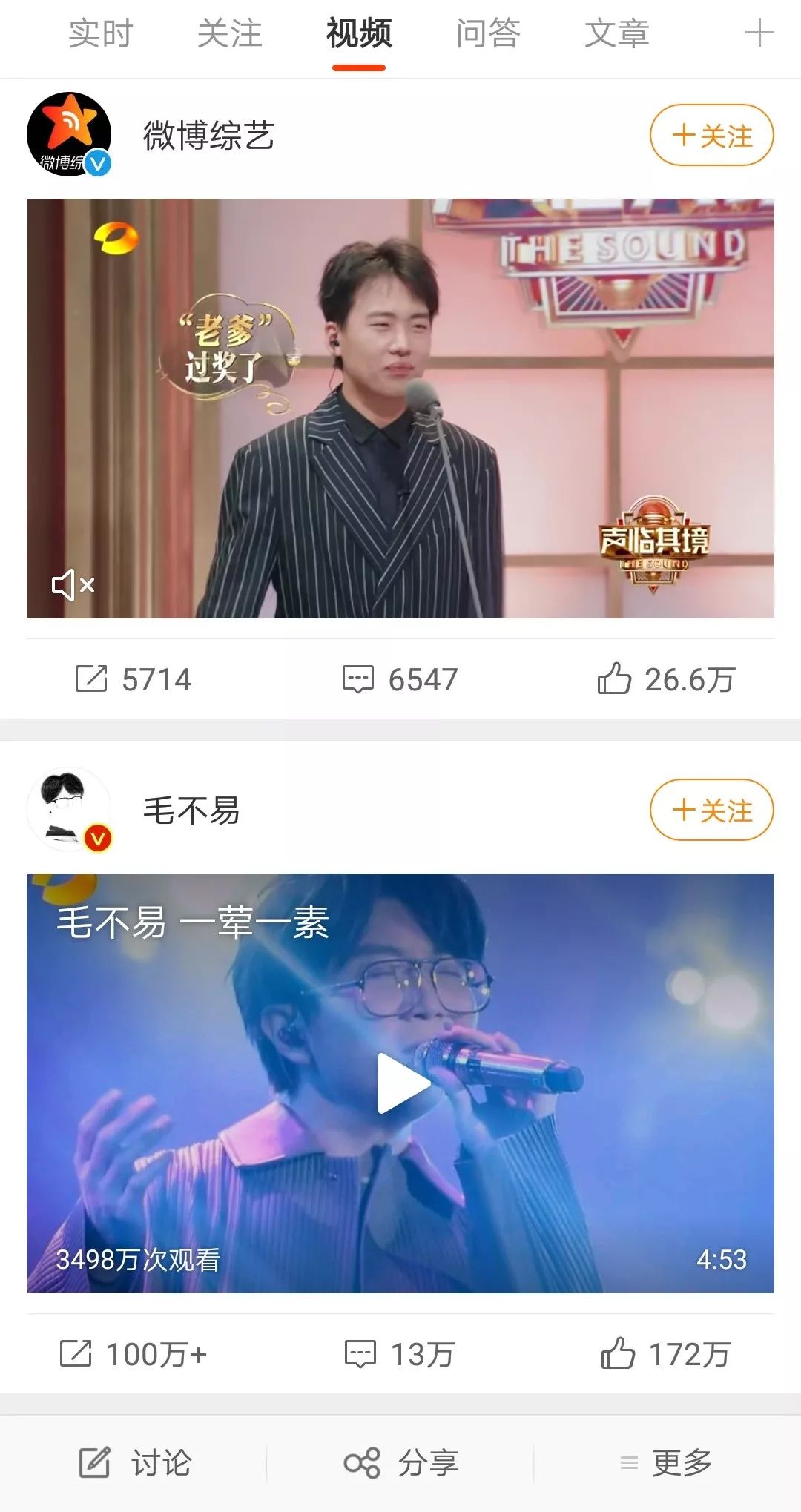The image size is (801, 1512).
Task: Like the 毛不易 video post
Action: click(665, 1353)
